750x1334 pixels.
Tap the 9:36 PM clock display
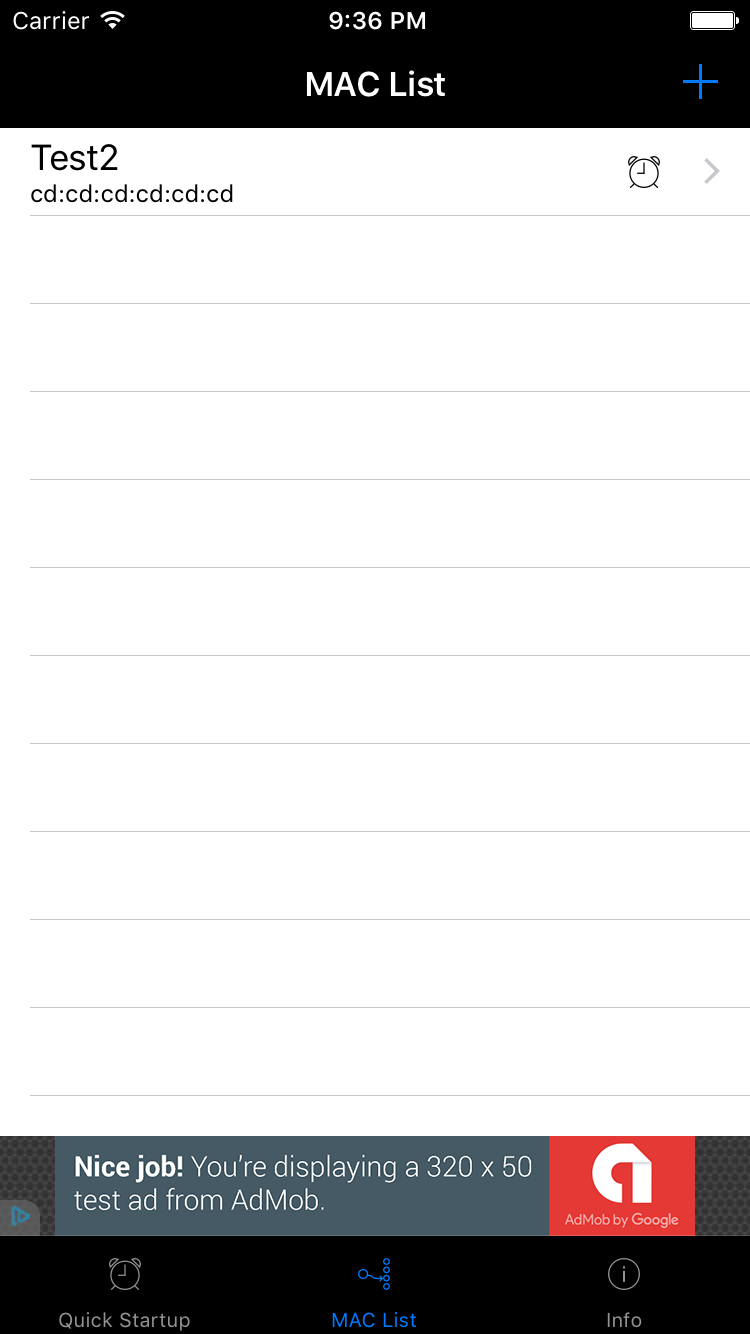click(376, 18)
